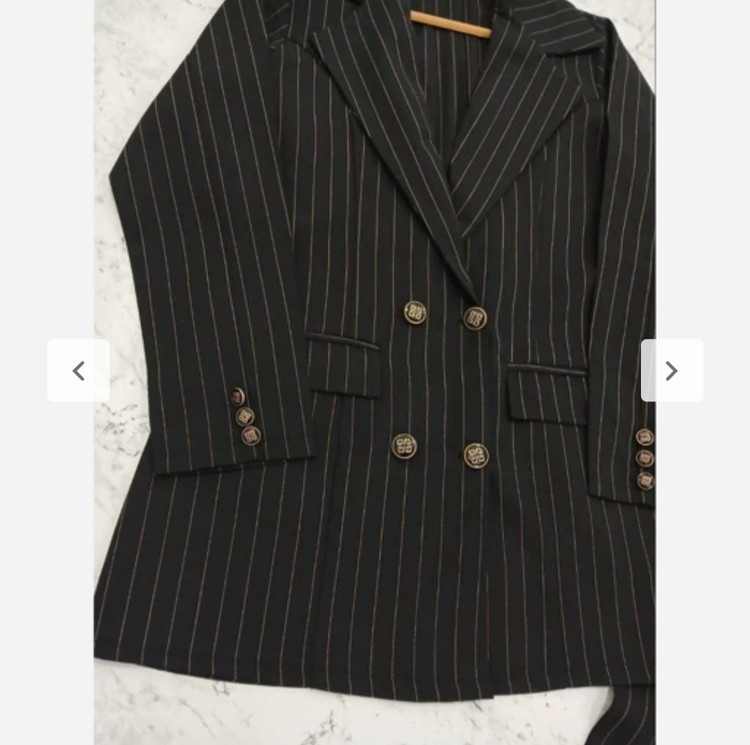
Task: Go to the previous product photo
Action: click(x=78, y=371)
